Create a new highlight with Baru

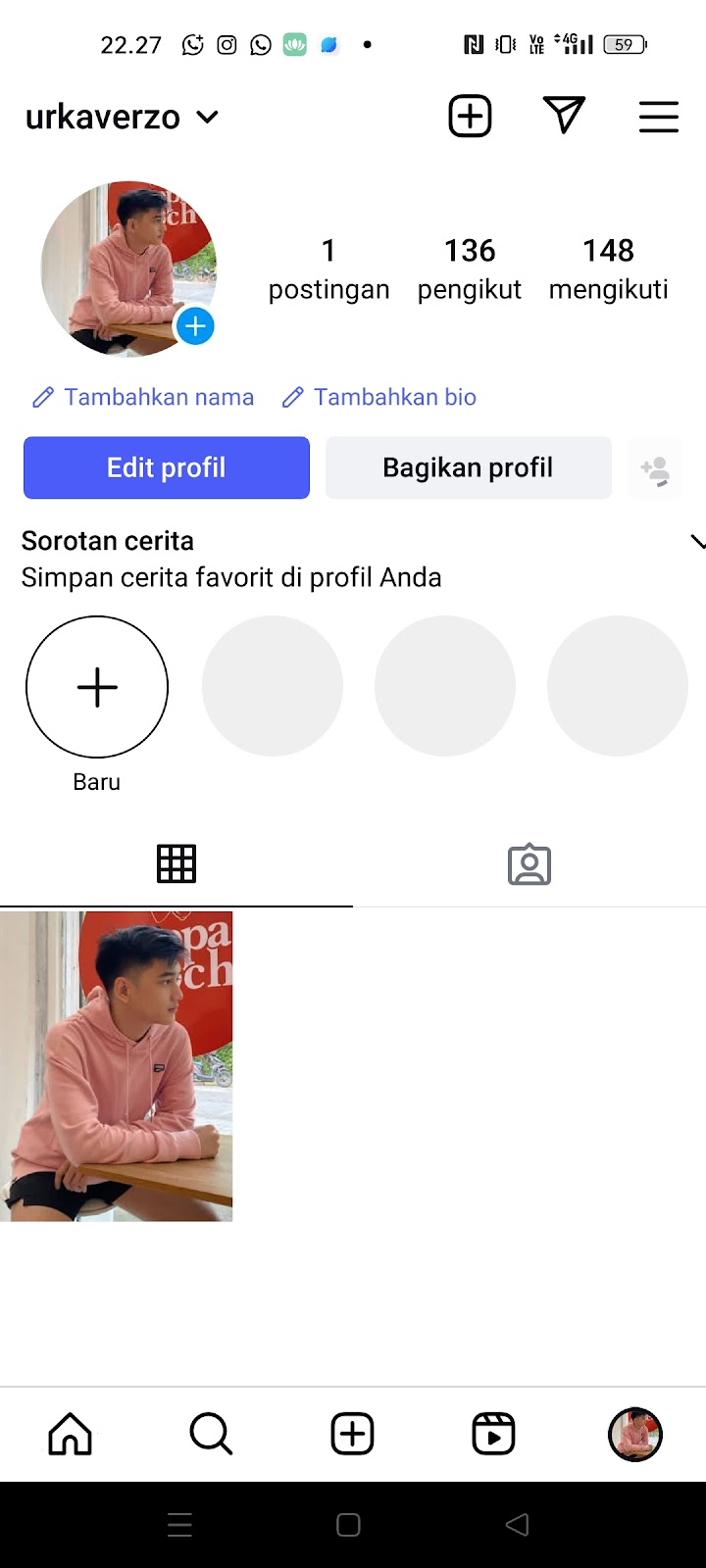97,687
